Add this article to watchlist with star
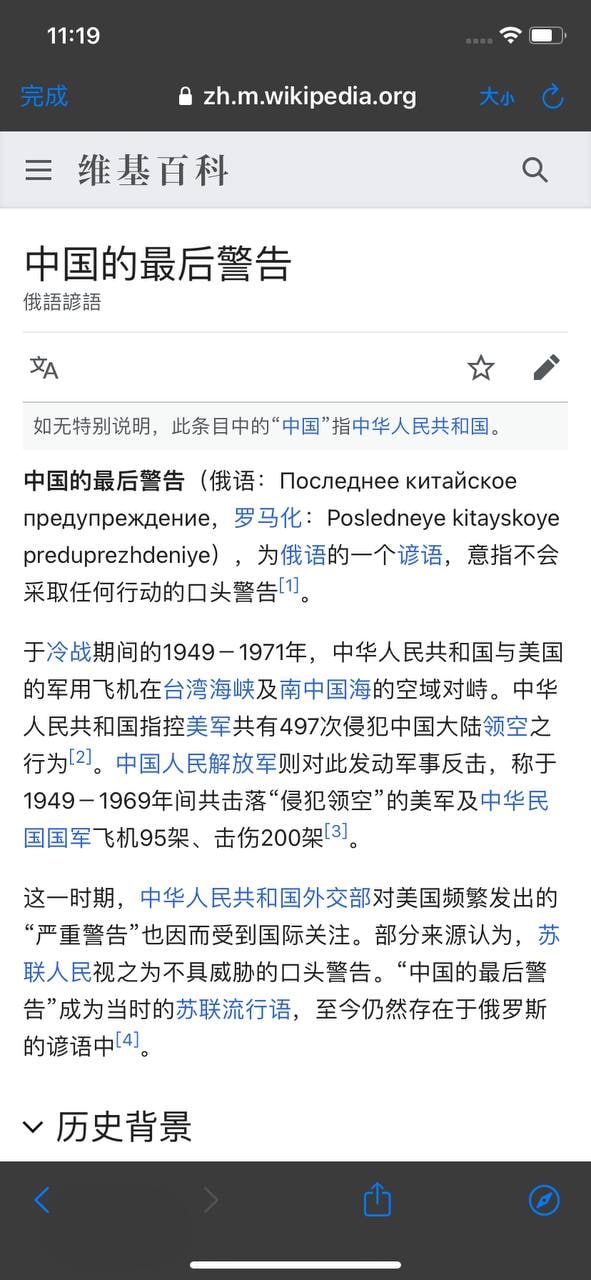Screen dimensions: 591x1280 [481, 368]
